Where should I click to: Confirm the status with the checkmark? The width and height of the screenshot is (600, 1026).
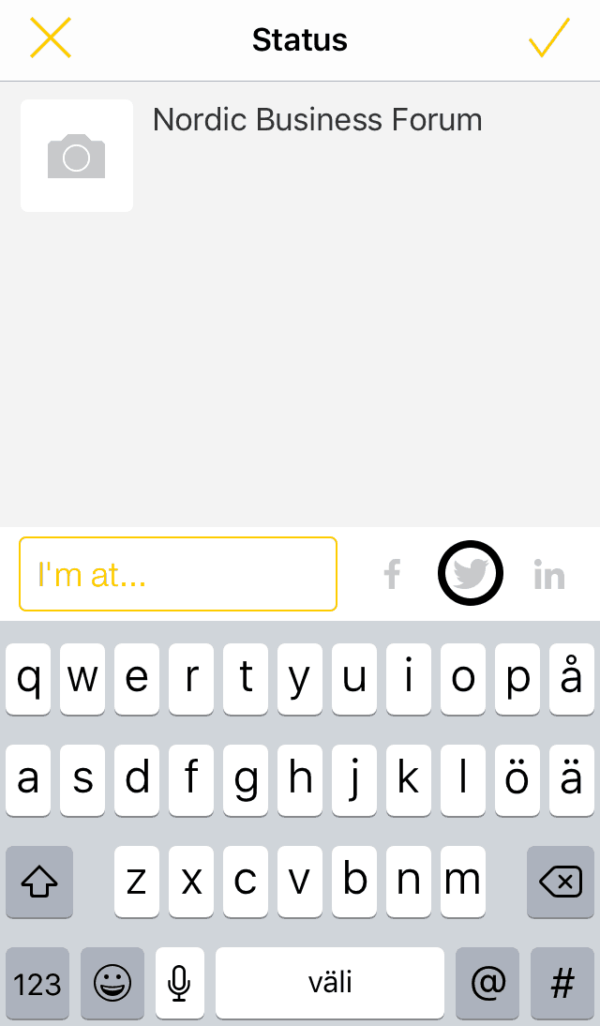[x=548, y=39]
